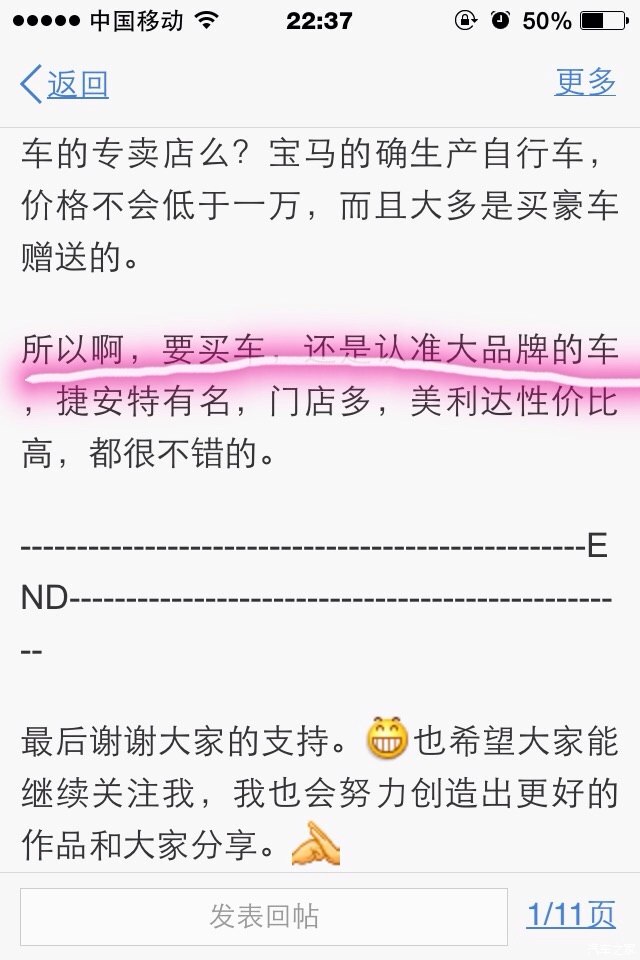Open the 1/11页 page selector
Image resolution: width=640 pixels, height=960 pixels.
point(571,914)
